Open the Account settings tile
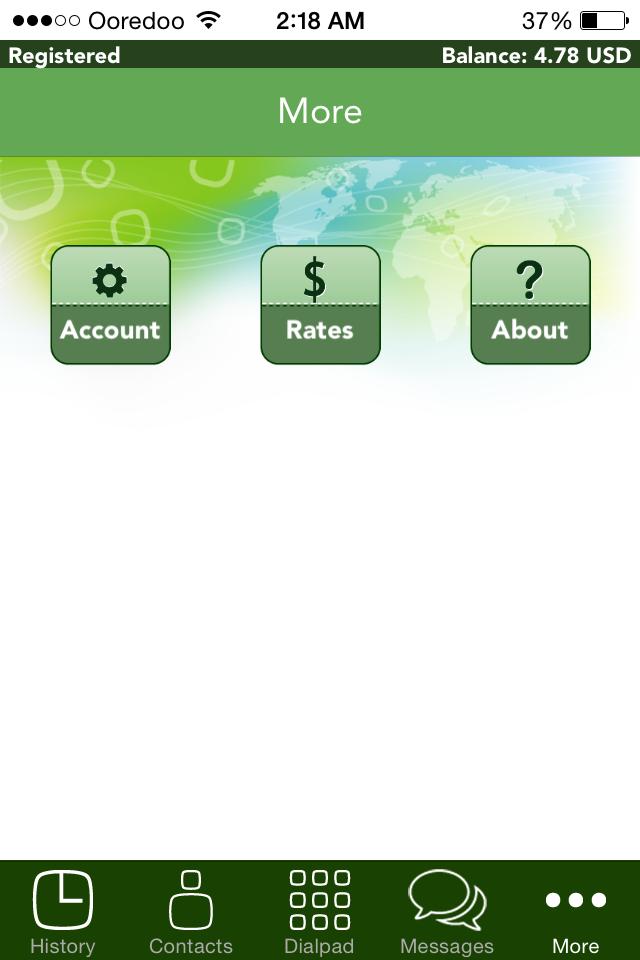640x960 pixels. pyautogui.click(x=110, y=304)
